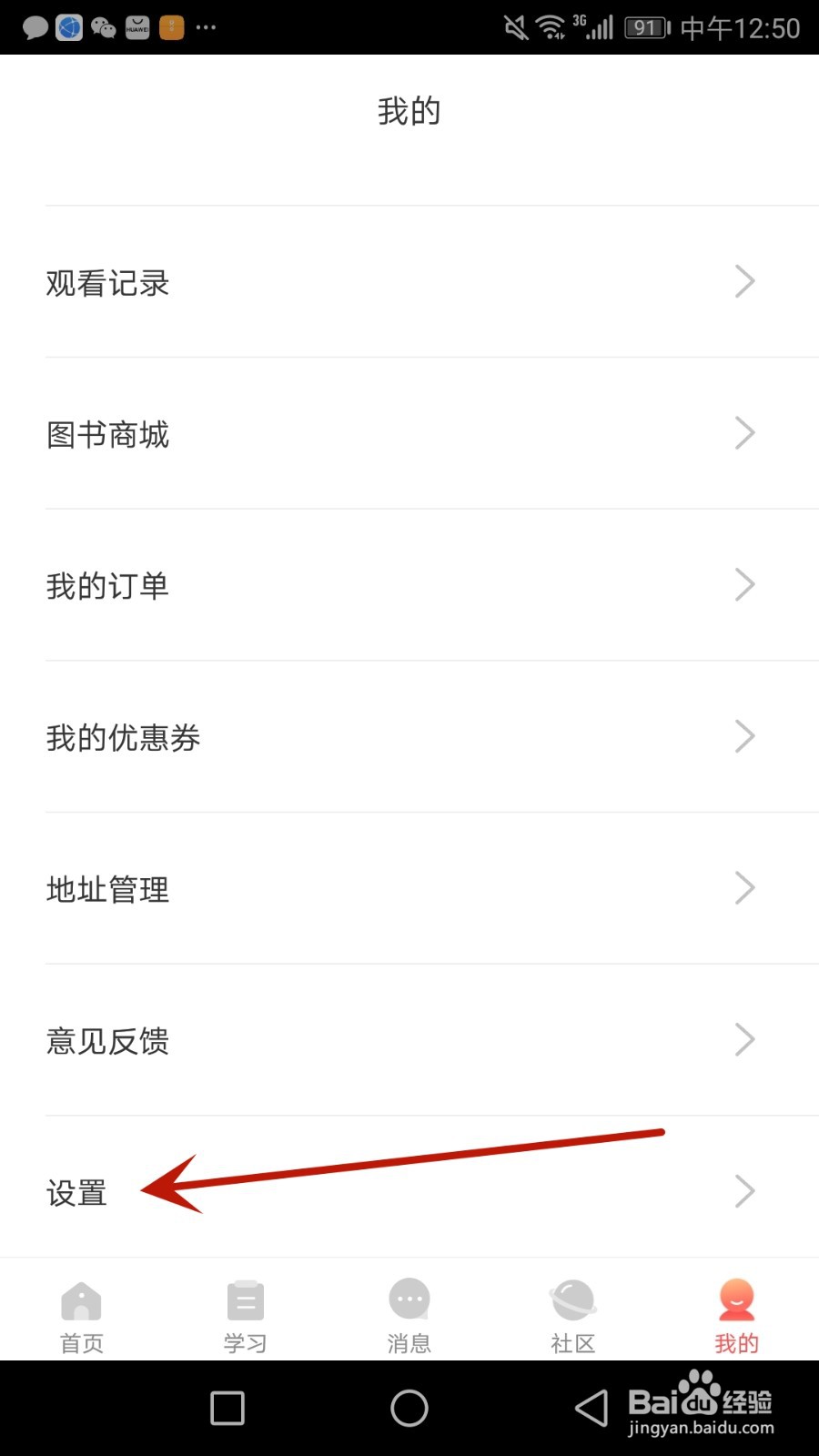Screen dimensions: 819x1456
Task: Tap the Android recent apps square button
Action: click(x=227, y=1407)
